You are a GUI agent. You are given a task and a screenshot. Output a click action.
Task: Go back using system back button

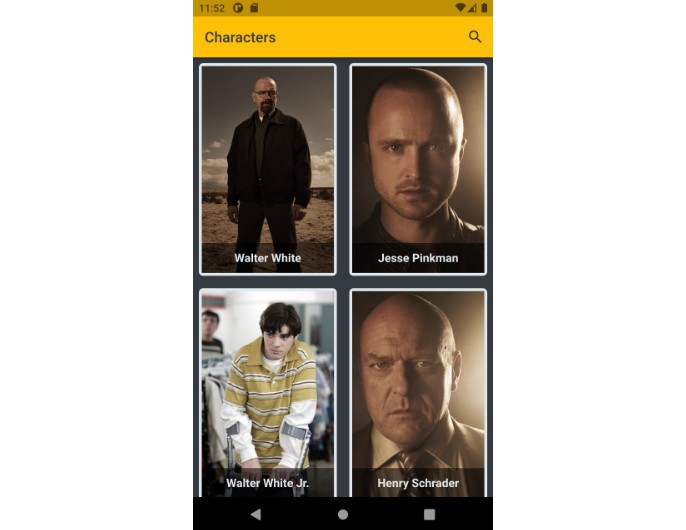[256, 514]
